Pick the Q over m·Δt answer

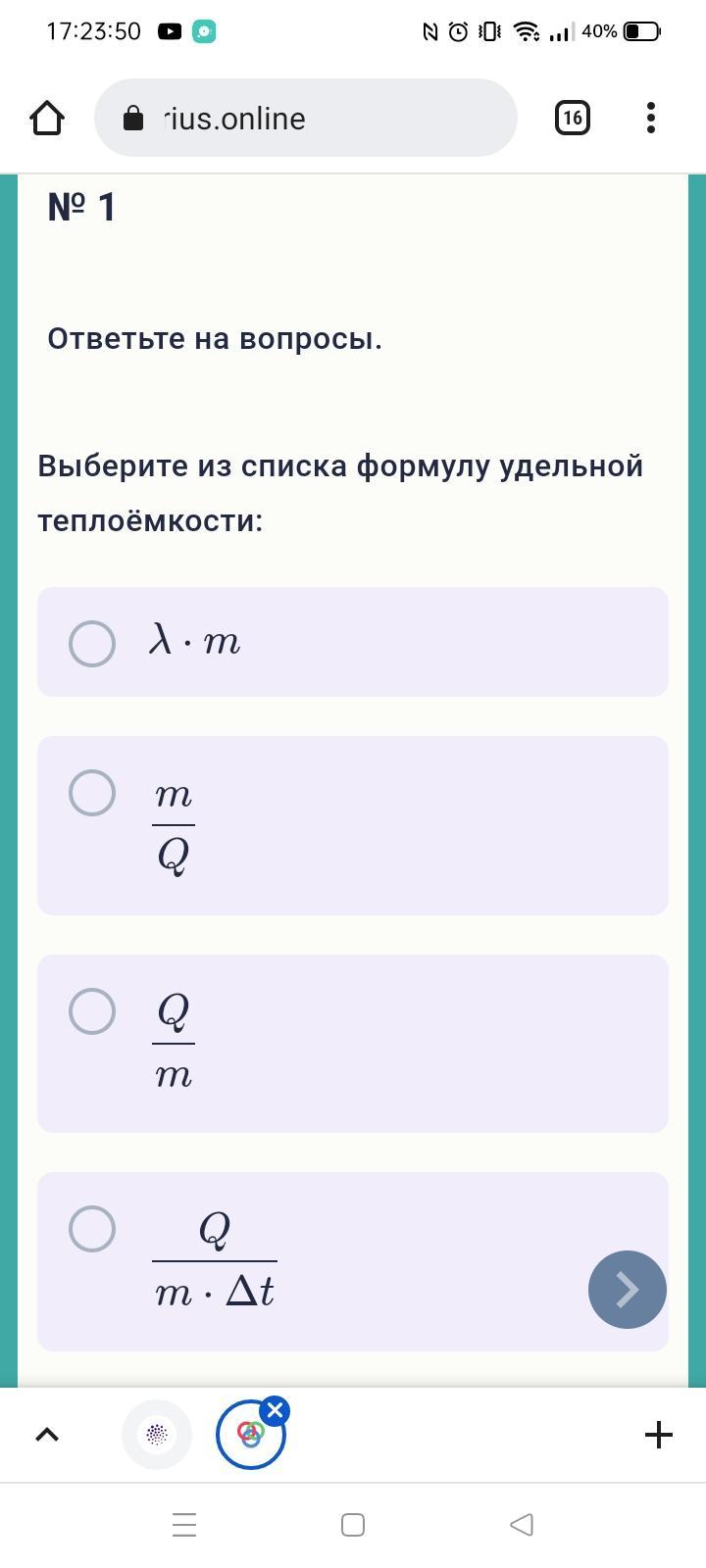pos(353,1261)
